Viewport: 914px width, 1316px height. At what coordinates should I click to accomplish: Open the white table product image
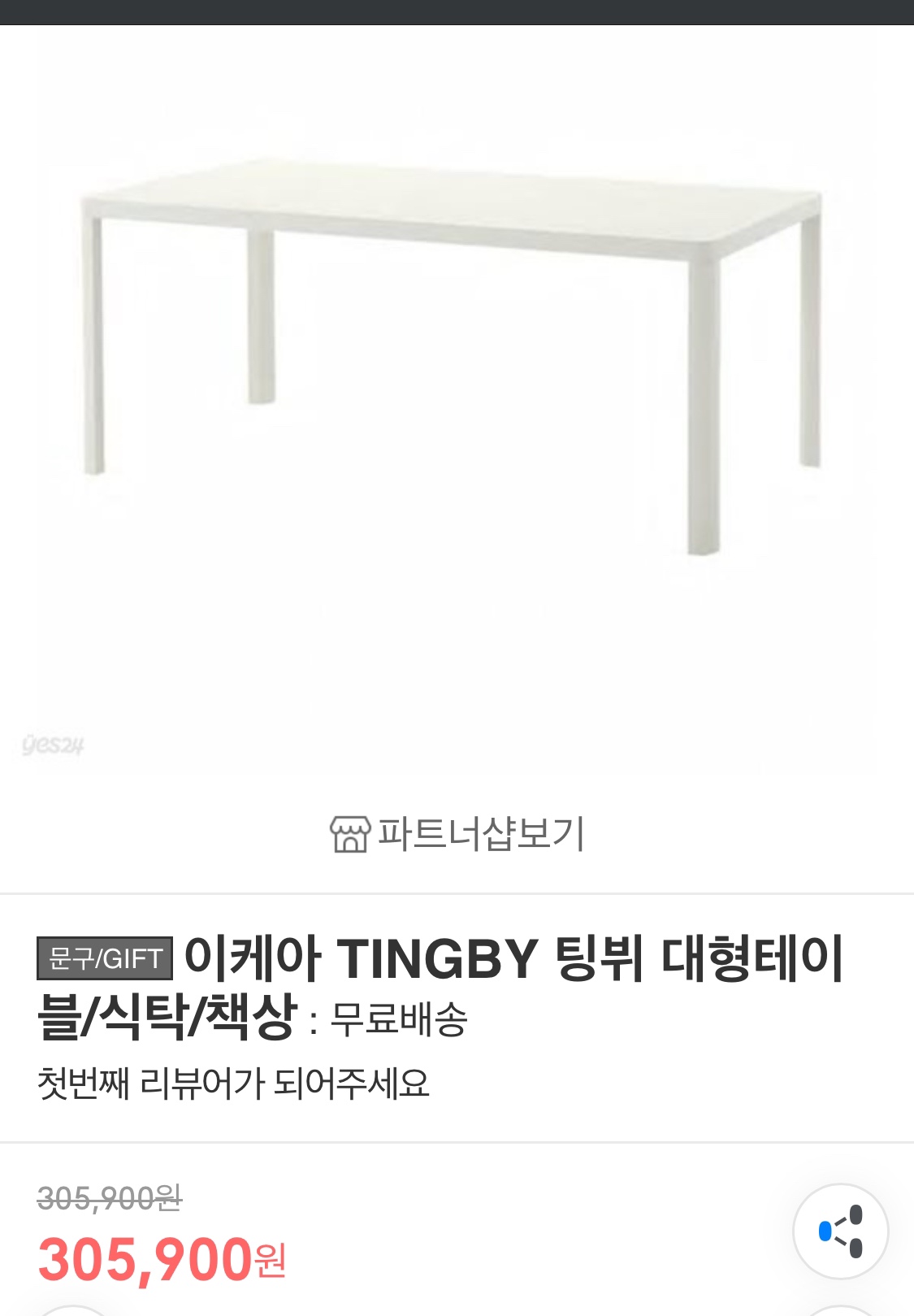(452, 358)
